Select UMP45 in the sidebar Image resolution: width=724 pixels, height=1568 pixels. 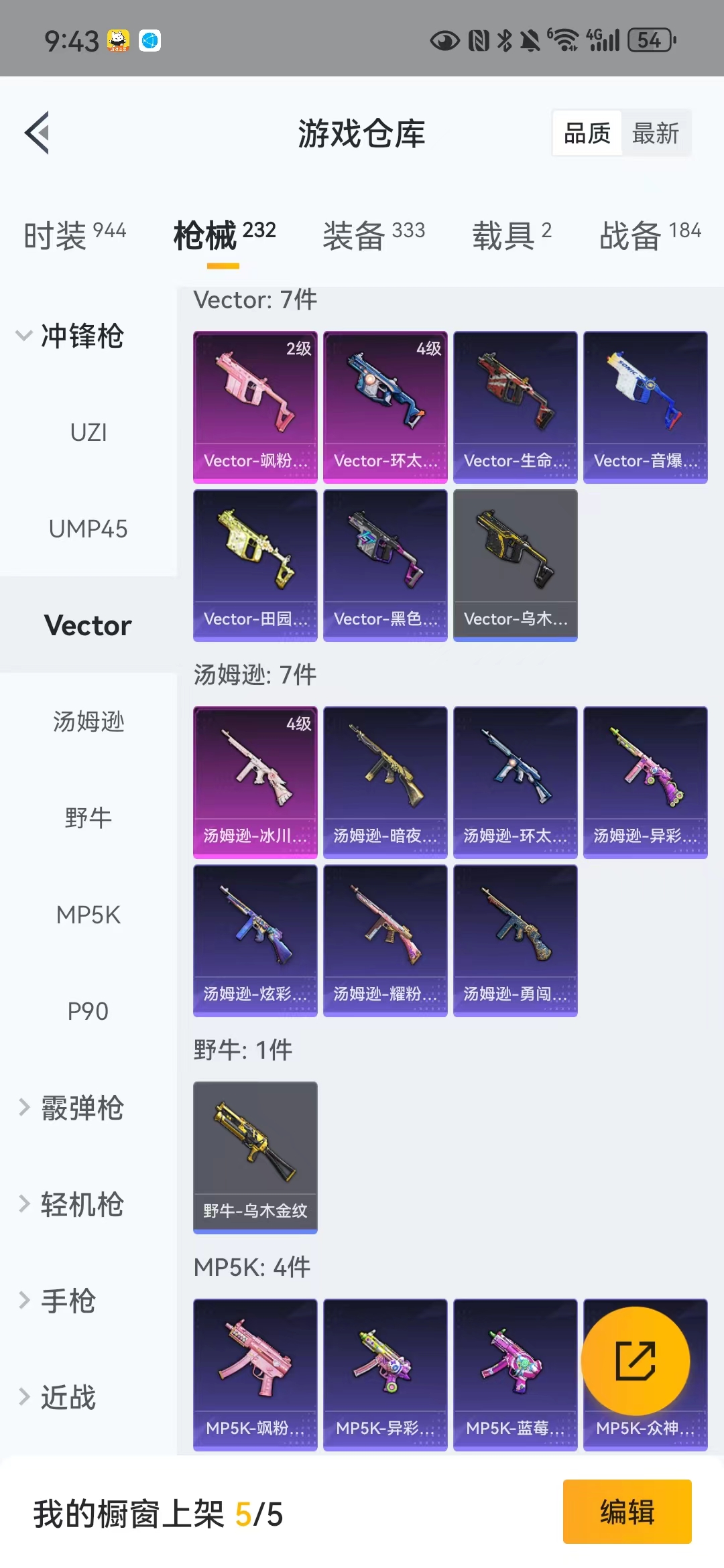tap(88, 529)
